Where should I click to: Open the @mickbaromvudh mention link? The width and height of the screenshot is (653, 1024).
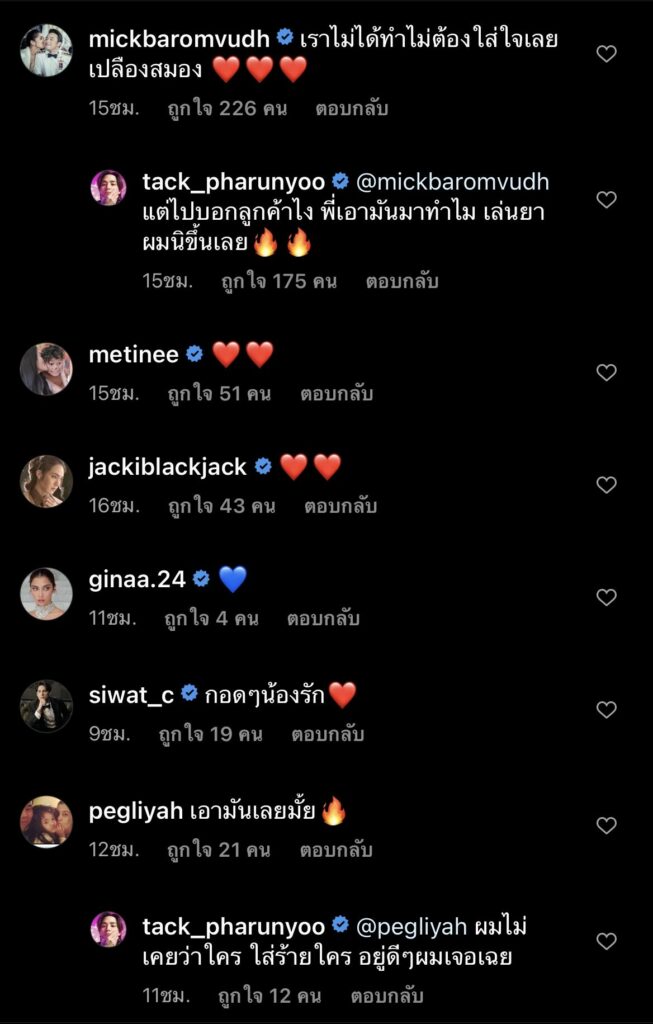452,182
